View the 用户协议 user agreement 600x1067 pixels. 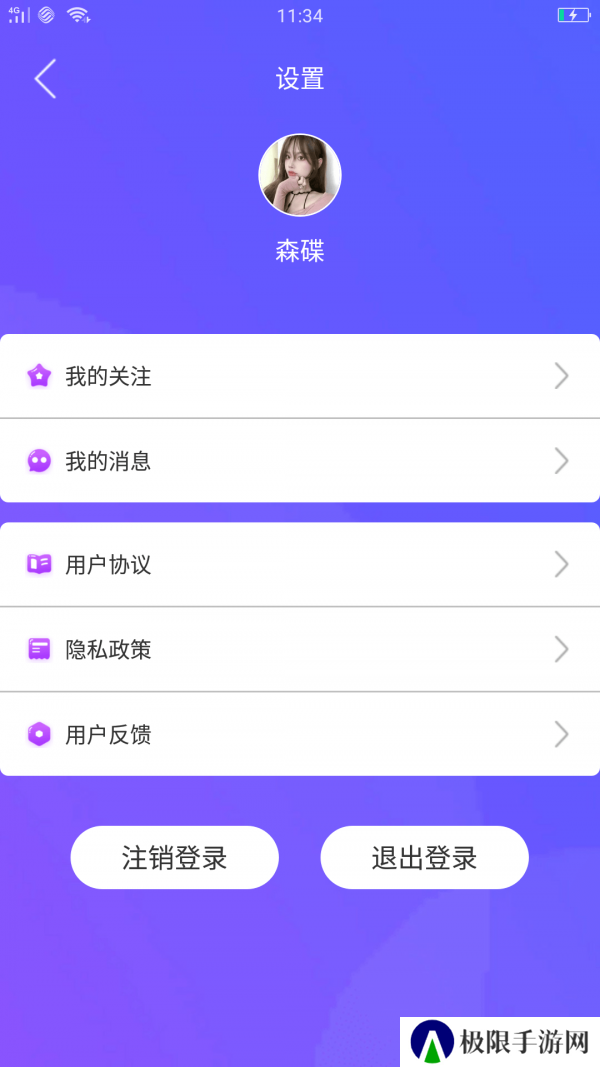coord(300,564)
